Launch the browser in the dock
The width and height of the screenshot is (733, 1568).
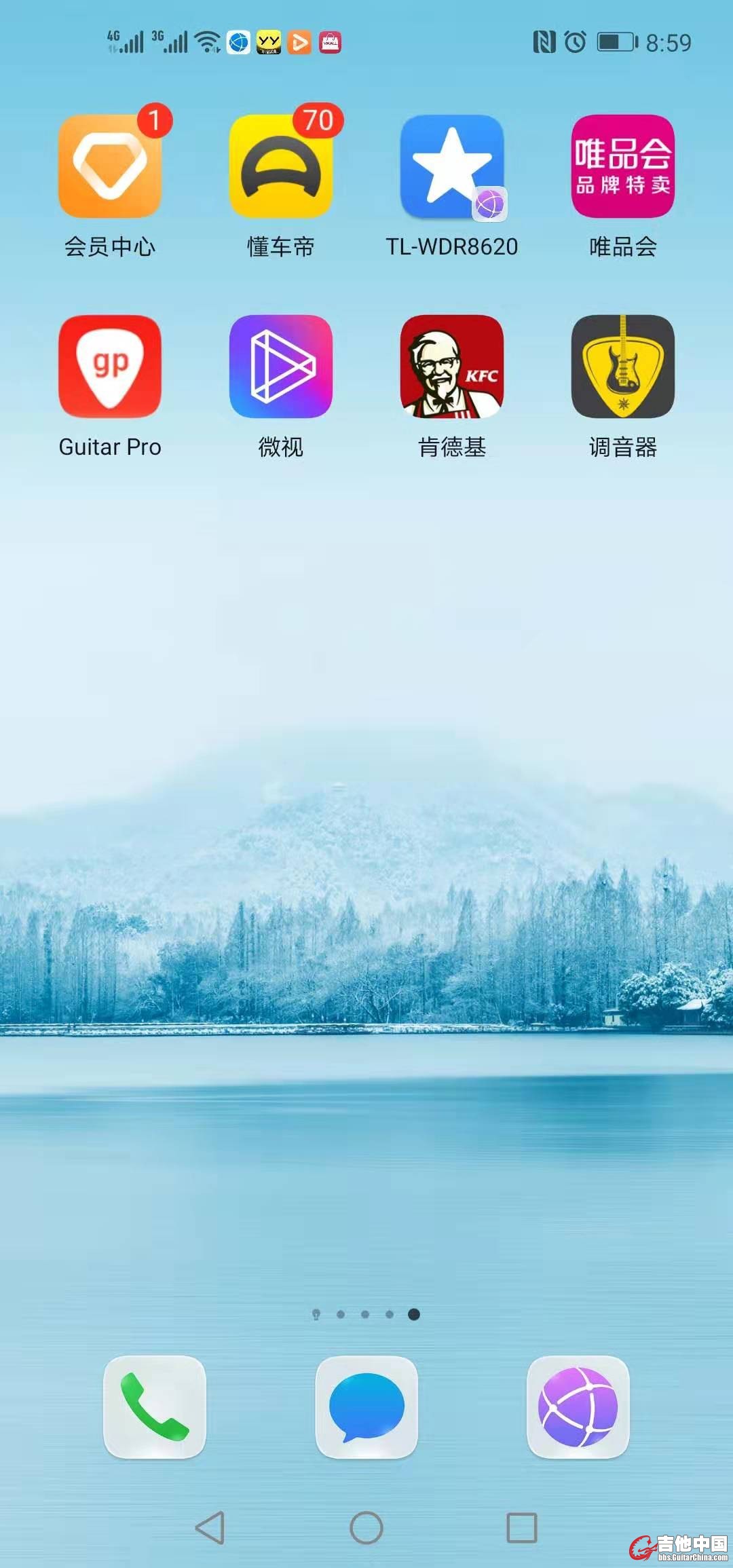point(578,1406)
